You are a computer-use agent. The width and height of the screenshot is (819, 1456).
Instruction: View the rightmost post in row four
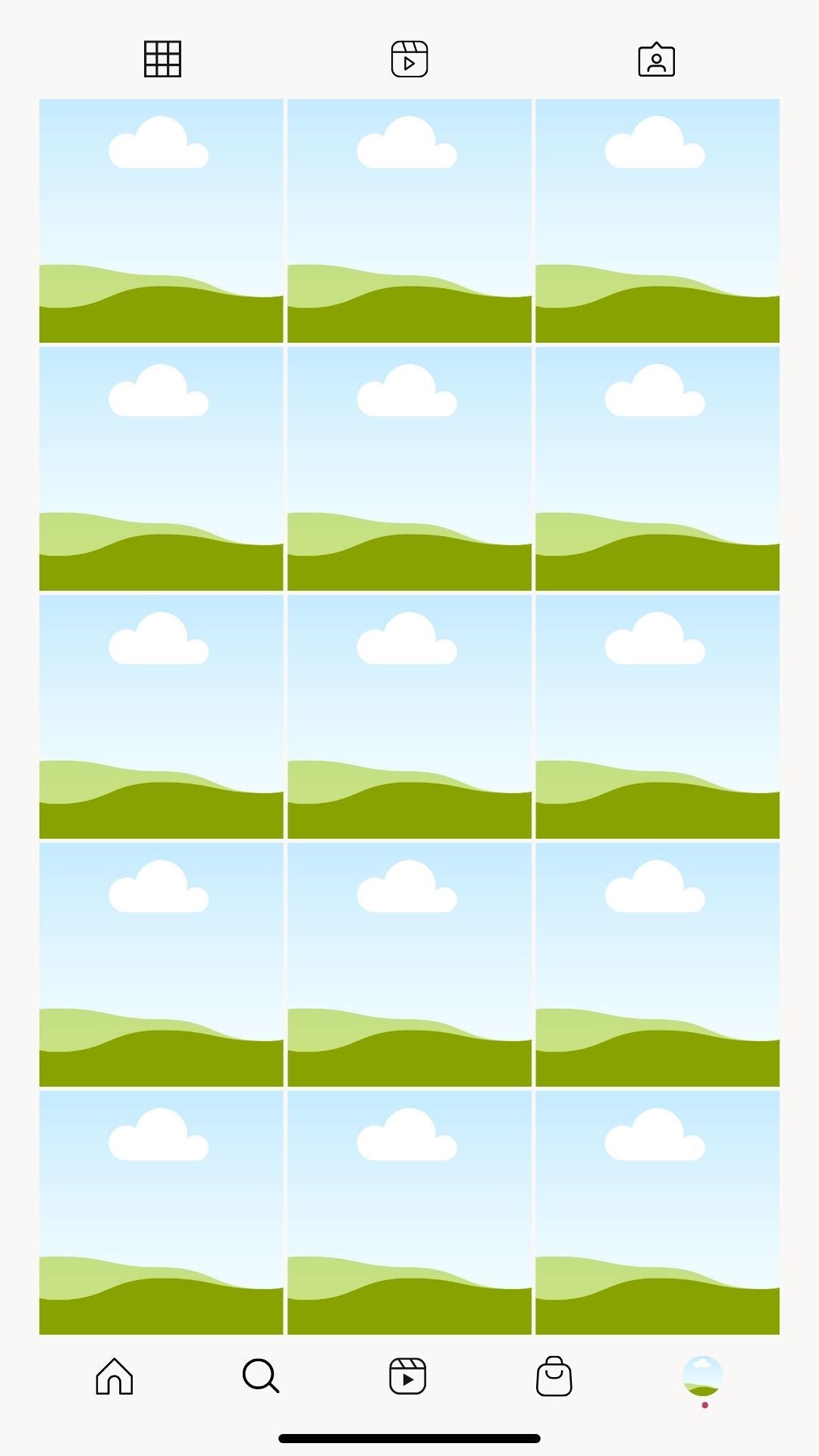[x=657, y=967]
